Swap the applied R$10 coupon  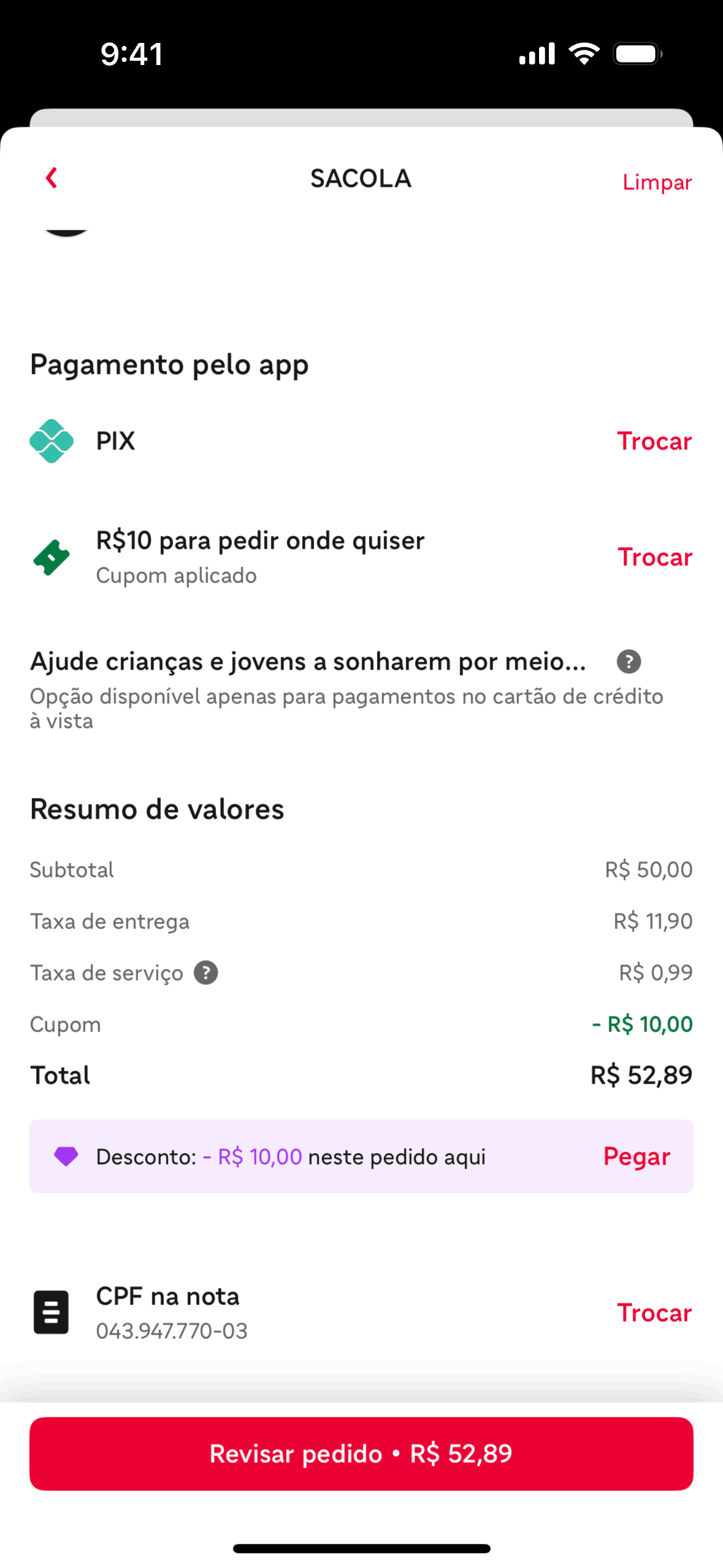tap(654, 557)
